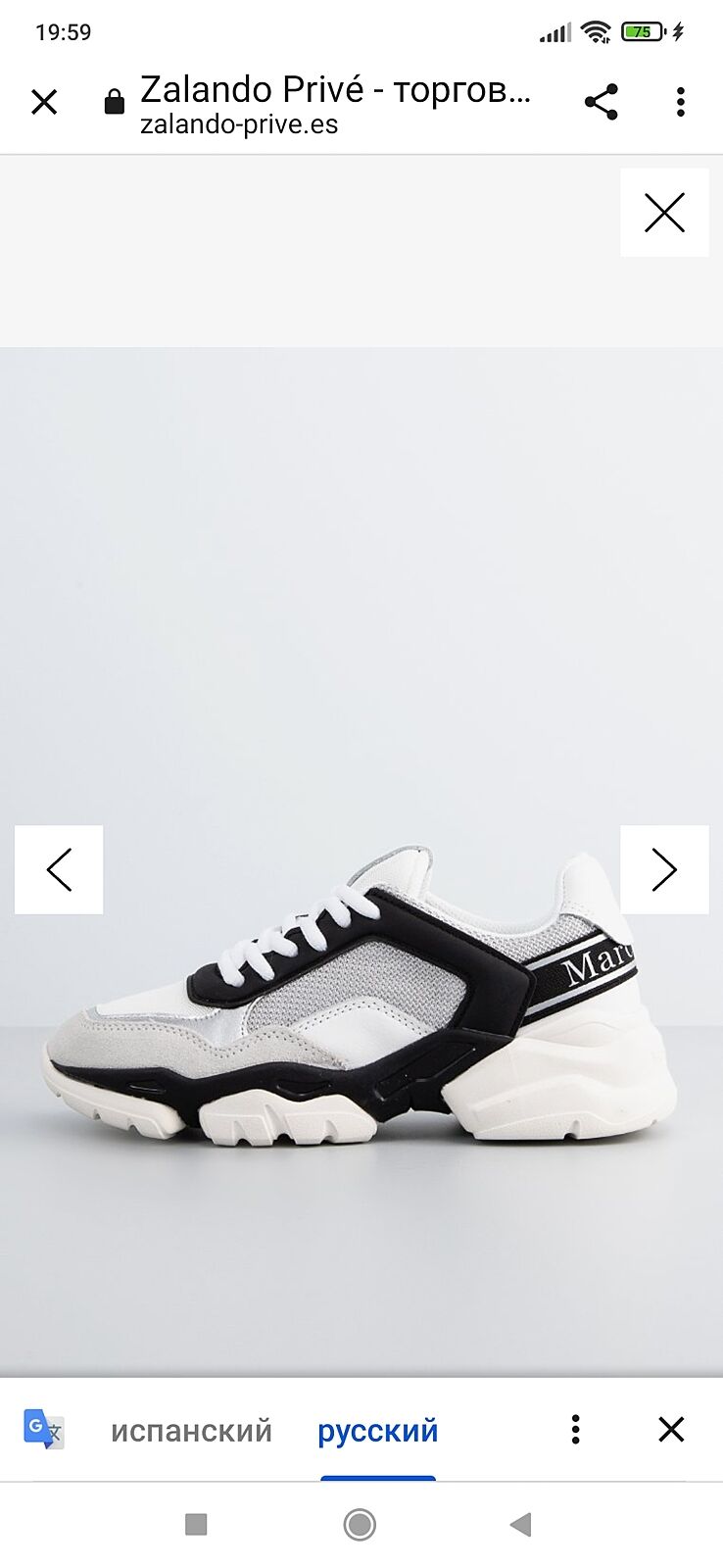Switch page language to испанский
Image resolution: width=723 pixels, height=1568 pixels.
[191, 1431]
